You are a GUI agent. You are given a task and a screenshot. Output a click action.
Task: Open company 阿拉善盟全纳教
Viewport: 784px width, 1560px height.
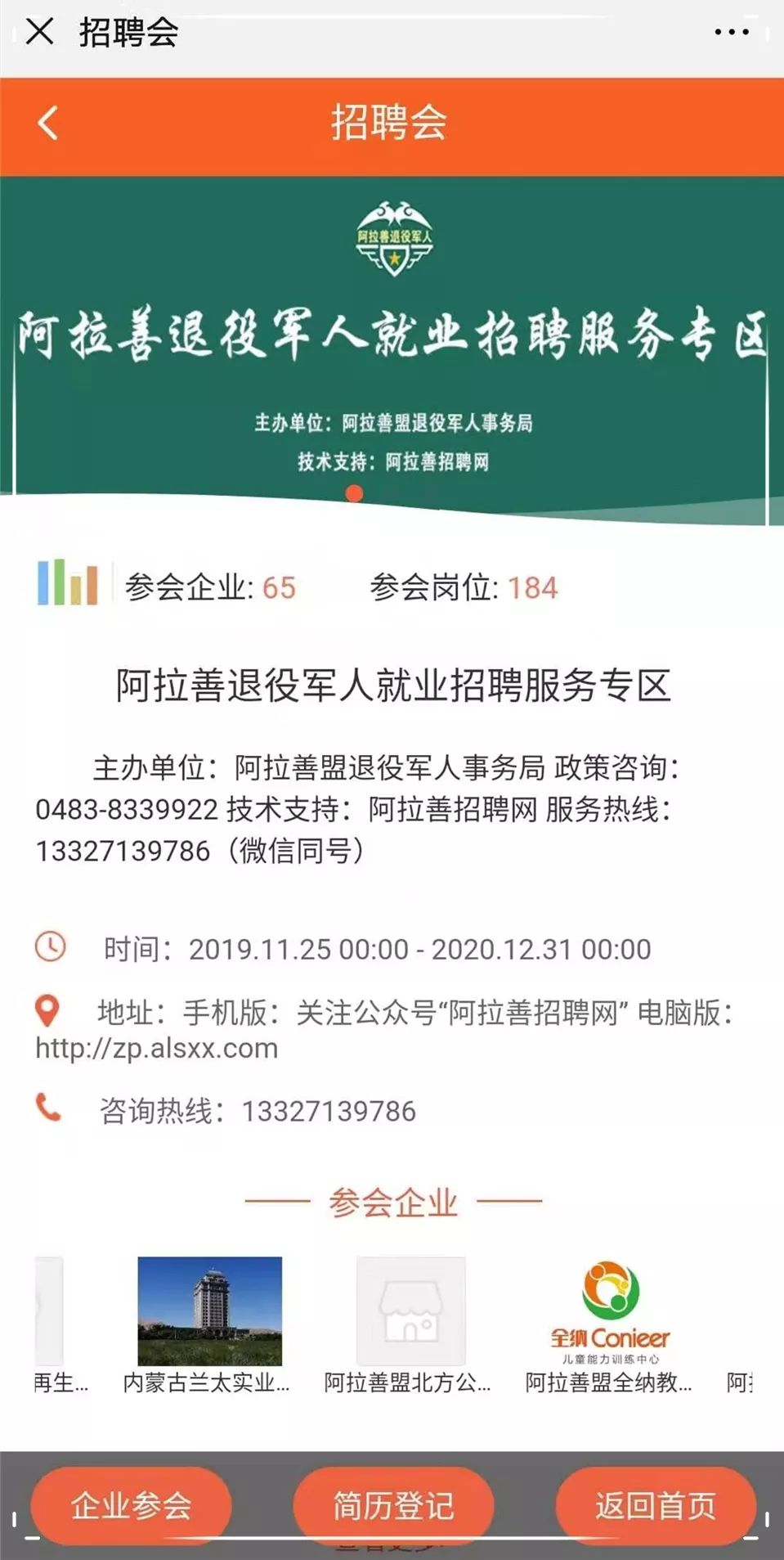609,1325
